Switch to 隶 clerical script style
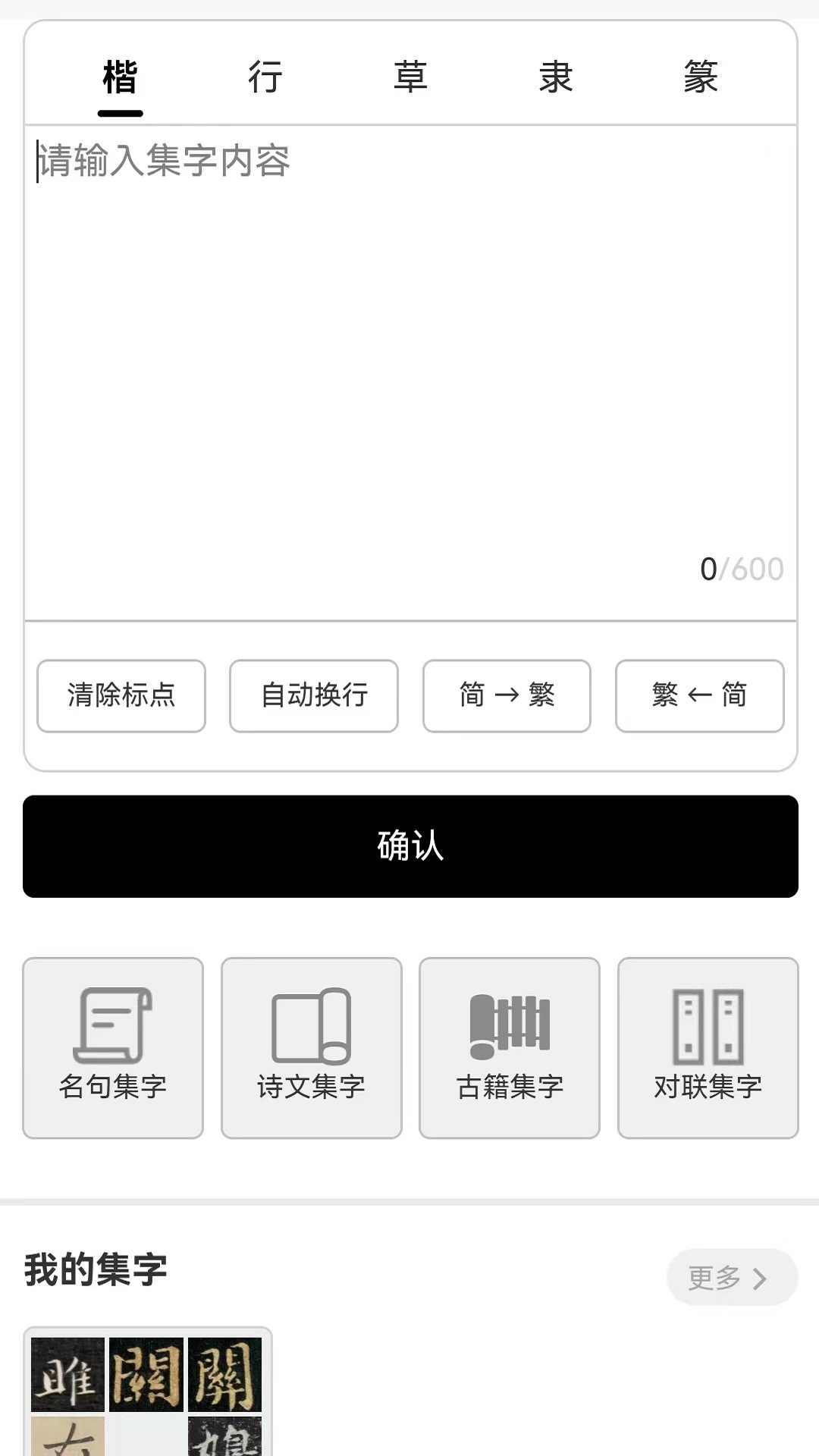Viewport: 819px width, 1456px height. [x=554, y=77]
